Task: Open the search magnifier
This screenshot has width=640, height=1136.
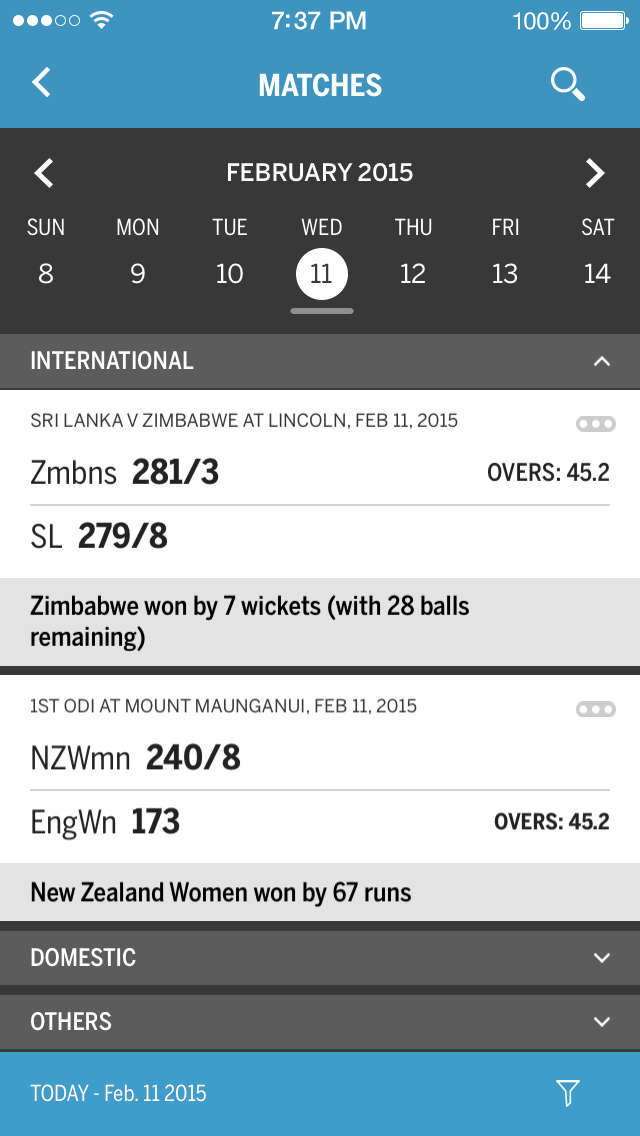Action: pos(568,84)
